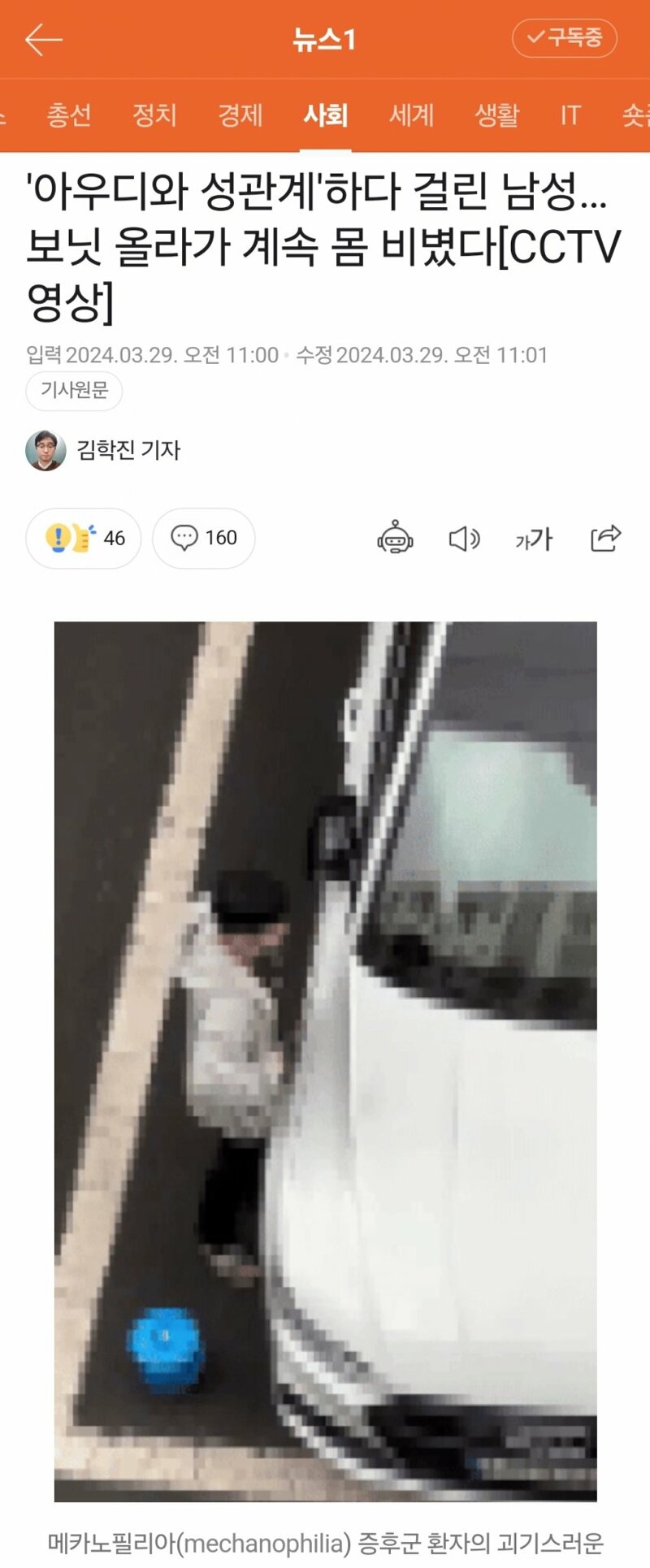Screen dimensions: 650x1568
Task: Select the 사회 tab
Action: 325,115
